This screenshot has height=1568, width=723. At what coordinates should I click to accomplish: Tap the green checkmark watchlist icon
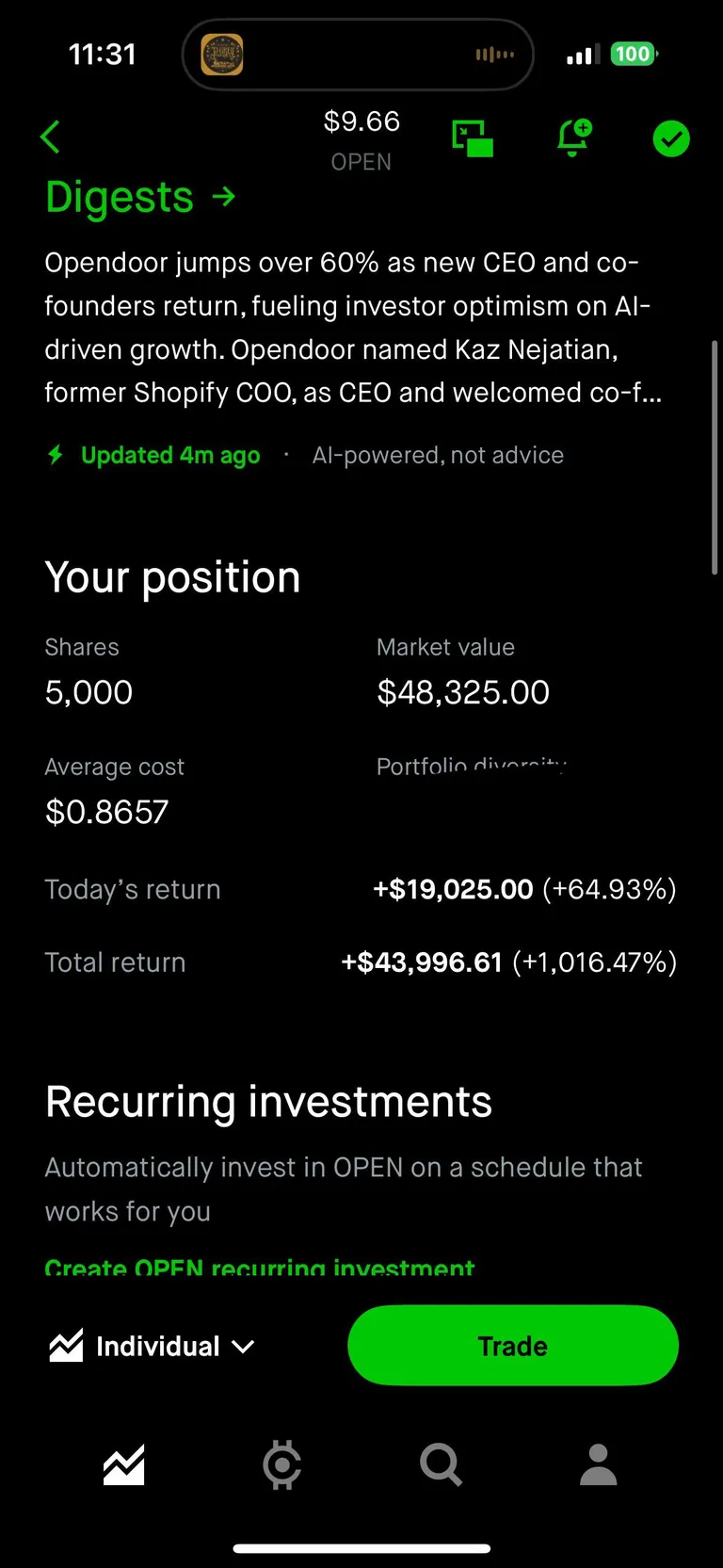pos(670,138)
